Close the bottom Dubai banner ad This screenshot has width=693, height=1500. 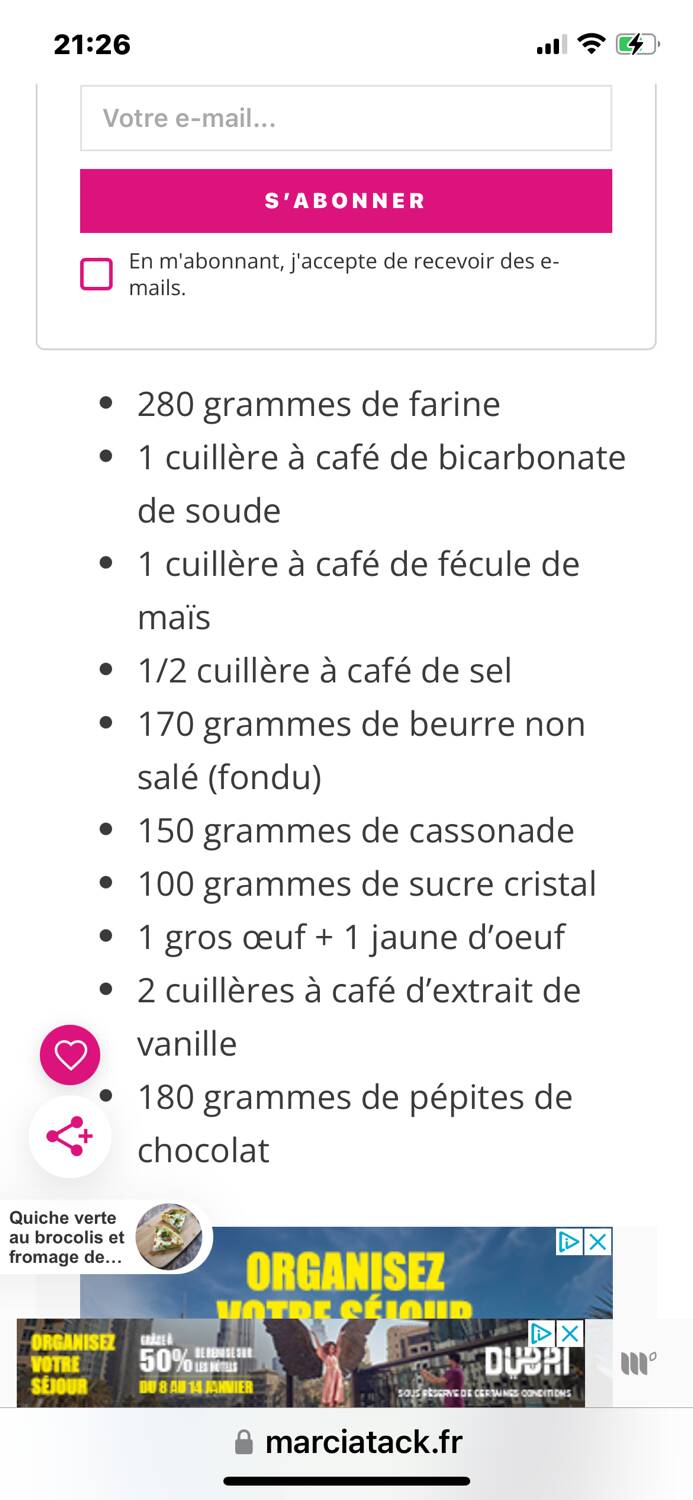(x=570, y=1333)
